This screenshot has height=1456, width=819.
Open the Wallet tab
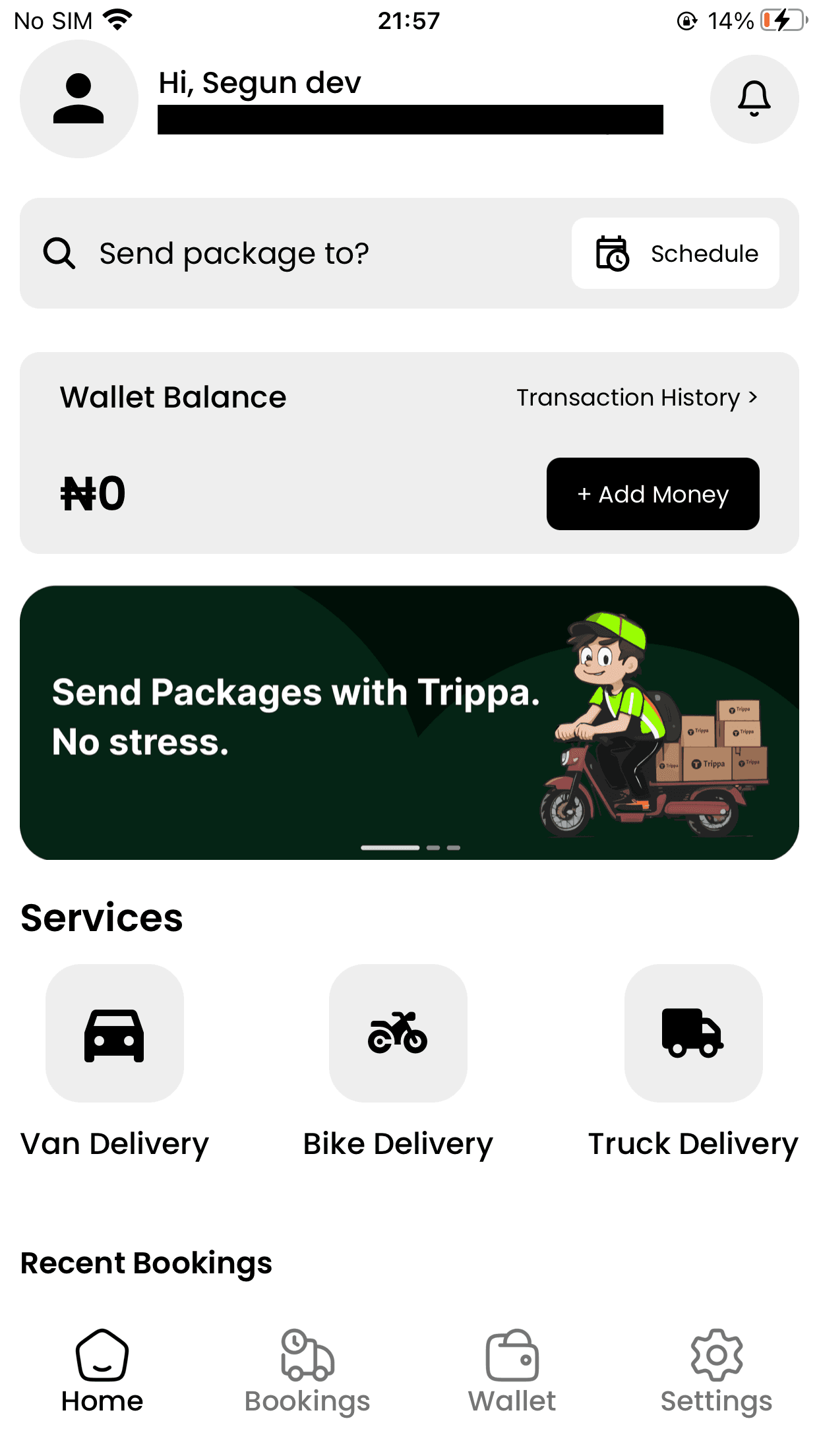pos(512,1370)
